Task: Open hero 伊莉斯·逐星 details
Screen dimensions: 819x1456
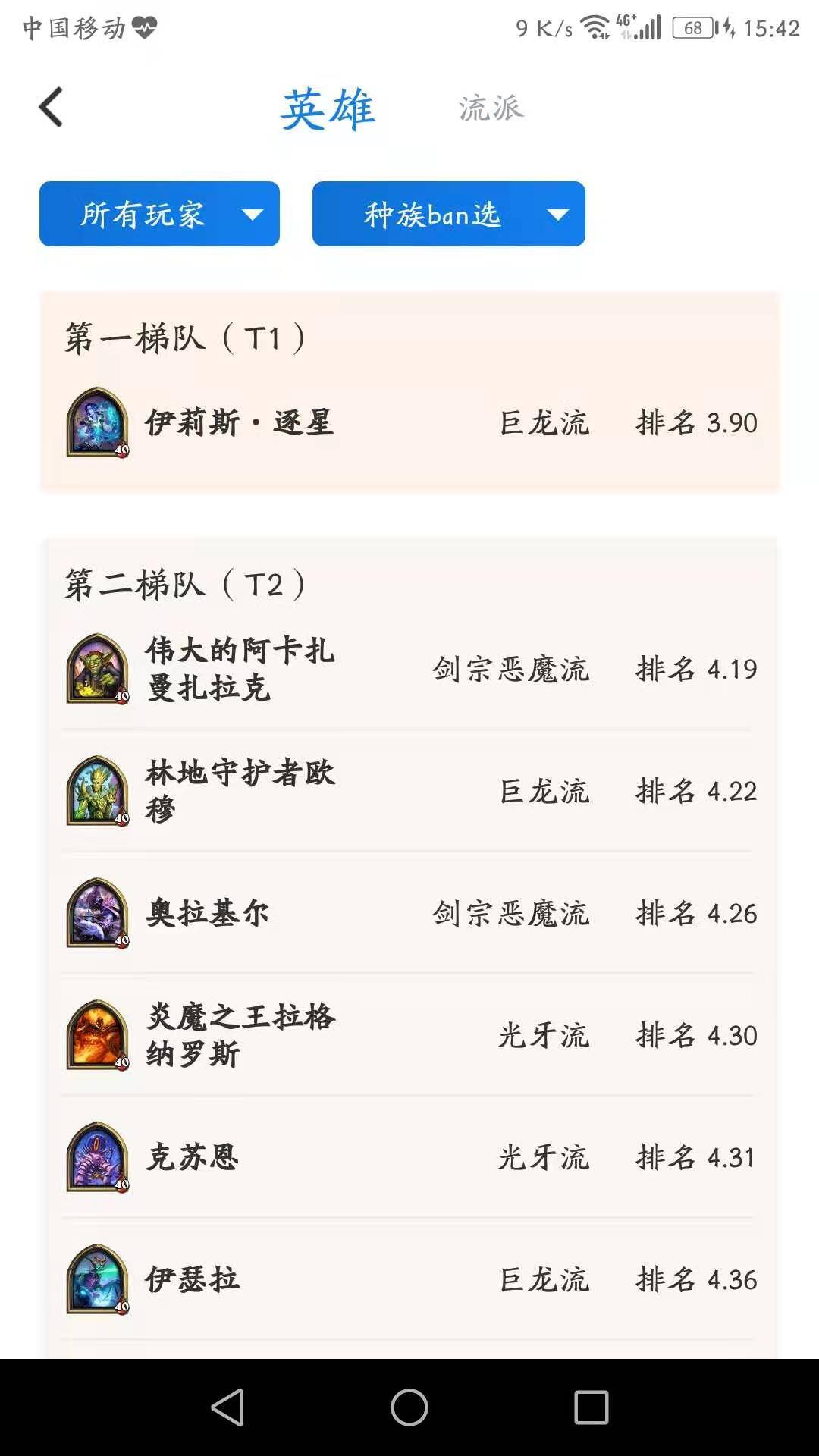Action: click(409, 422)
